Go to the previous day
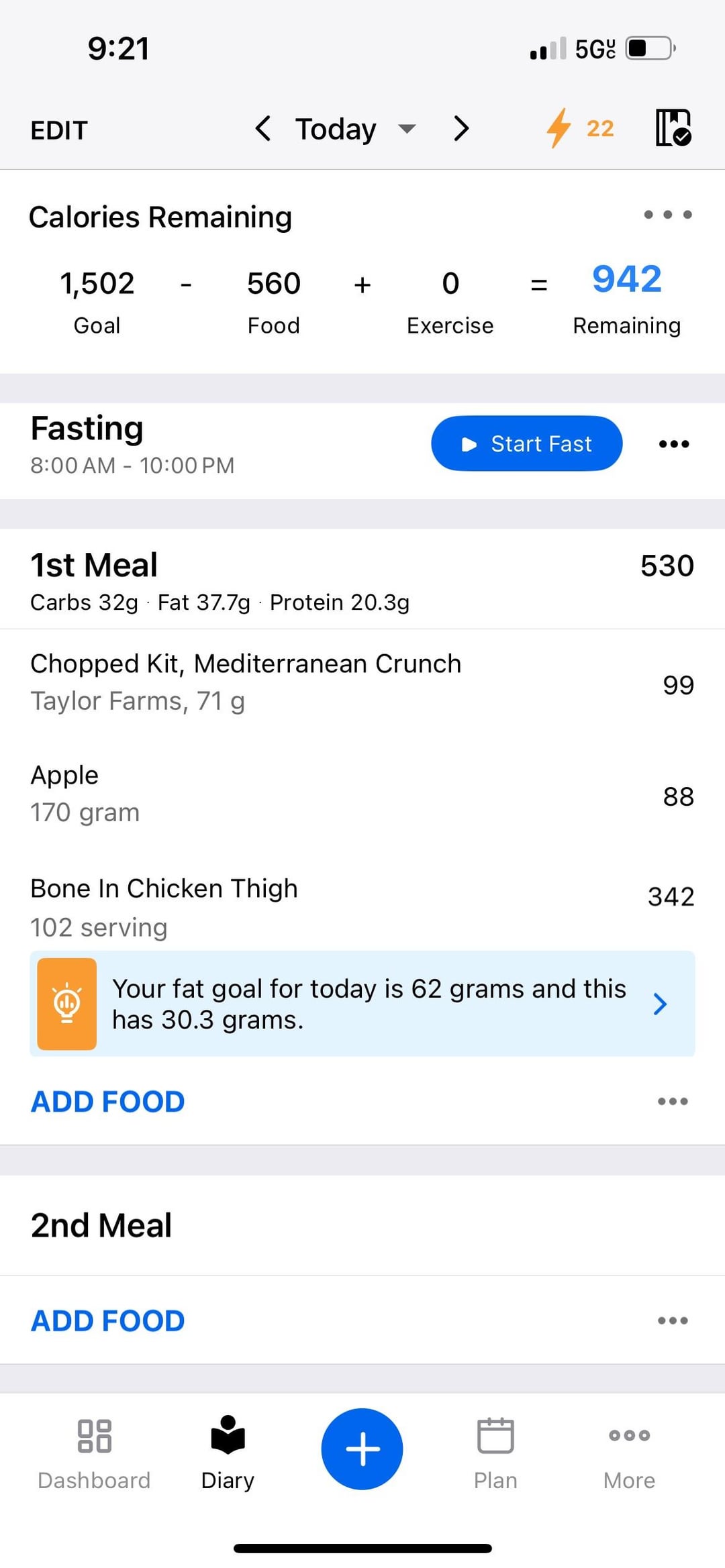The height and width of the screenshot is (1568, 725). [263, 128]
